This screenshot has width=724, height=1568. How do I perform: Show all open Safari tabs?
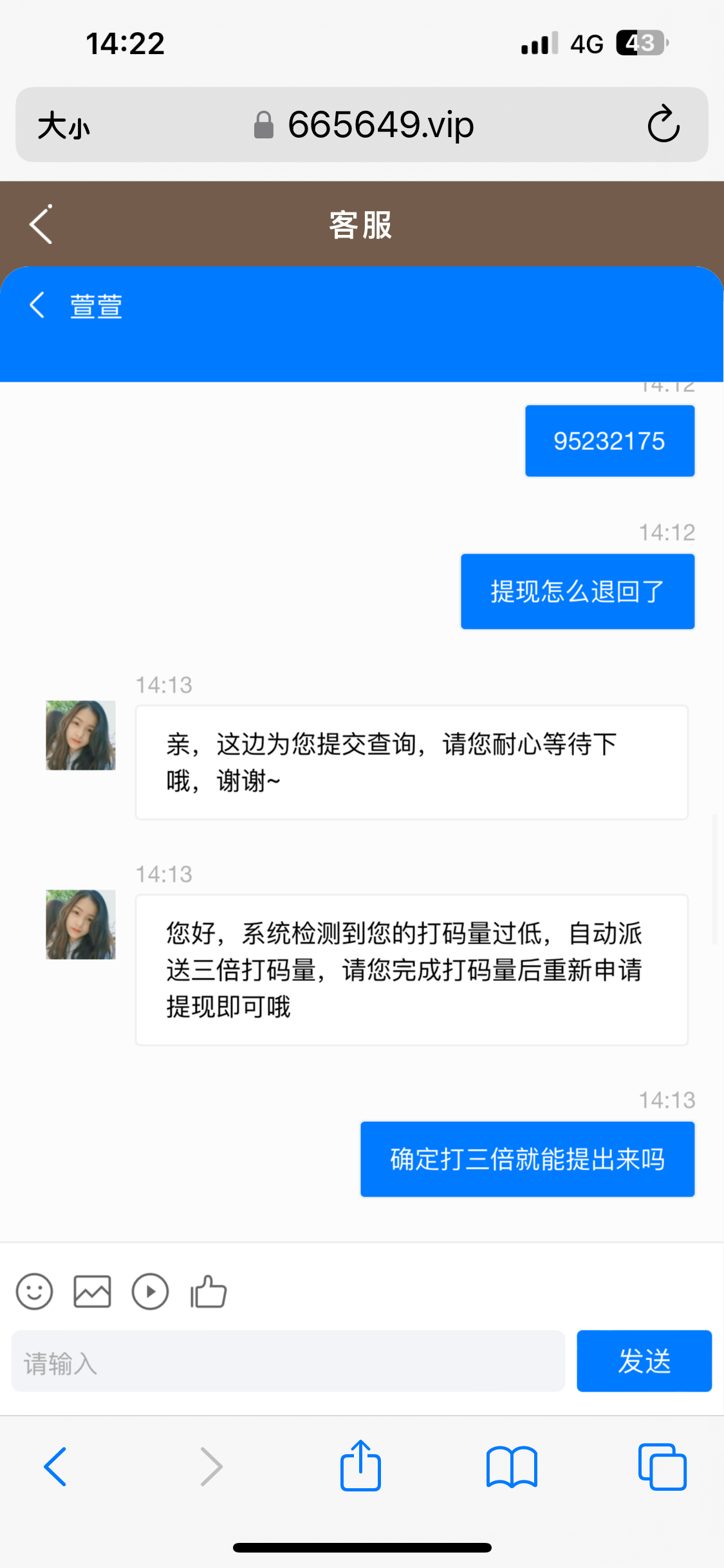tap(662, 1466)
